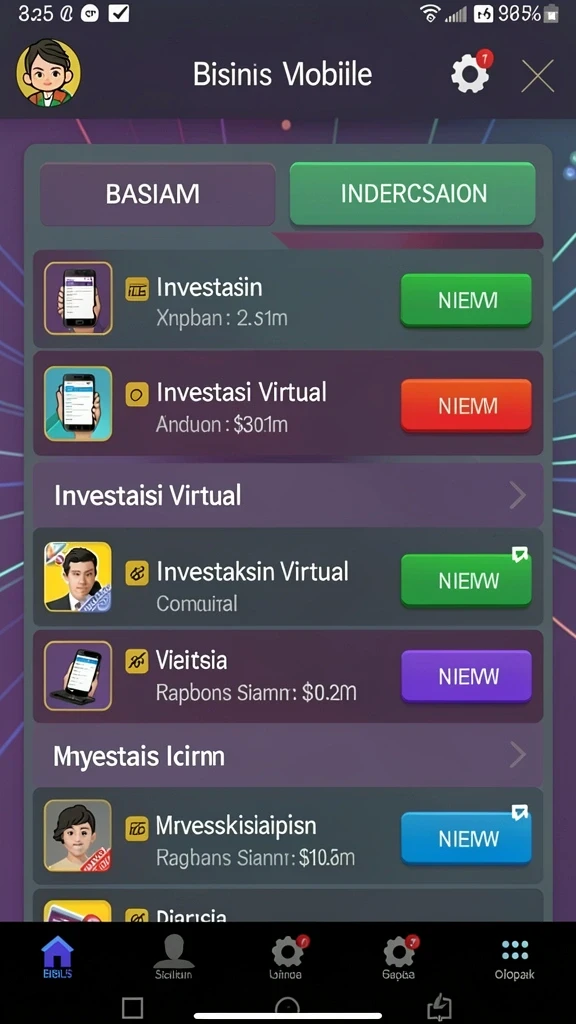Expand the Investaisi Virtual section
Image resolution: width=576 pixels, height=1024 pixels.
coord(288,496)
